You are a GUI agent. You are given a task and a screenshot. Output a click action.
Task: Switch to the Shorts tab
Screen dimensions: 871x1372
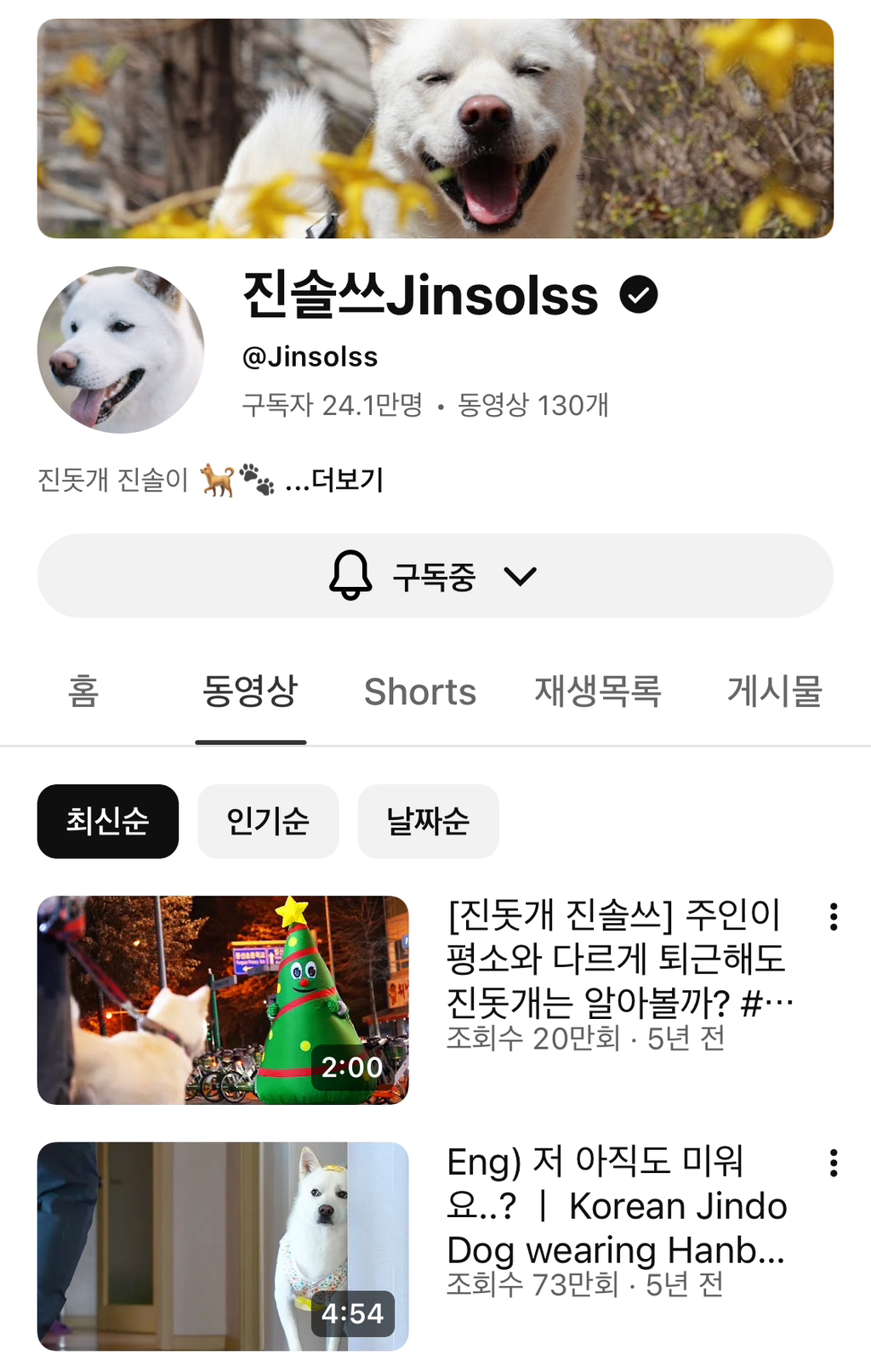(x=421, y=692)
